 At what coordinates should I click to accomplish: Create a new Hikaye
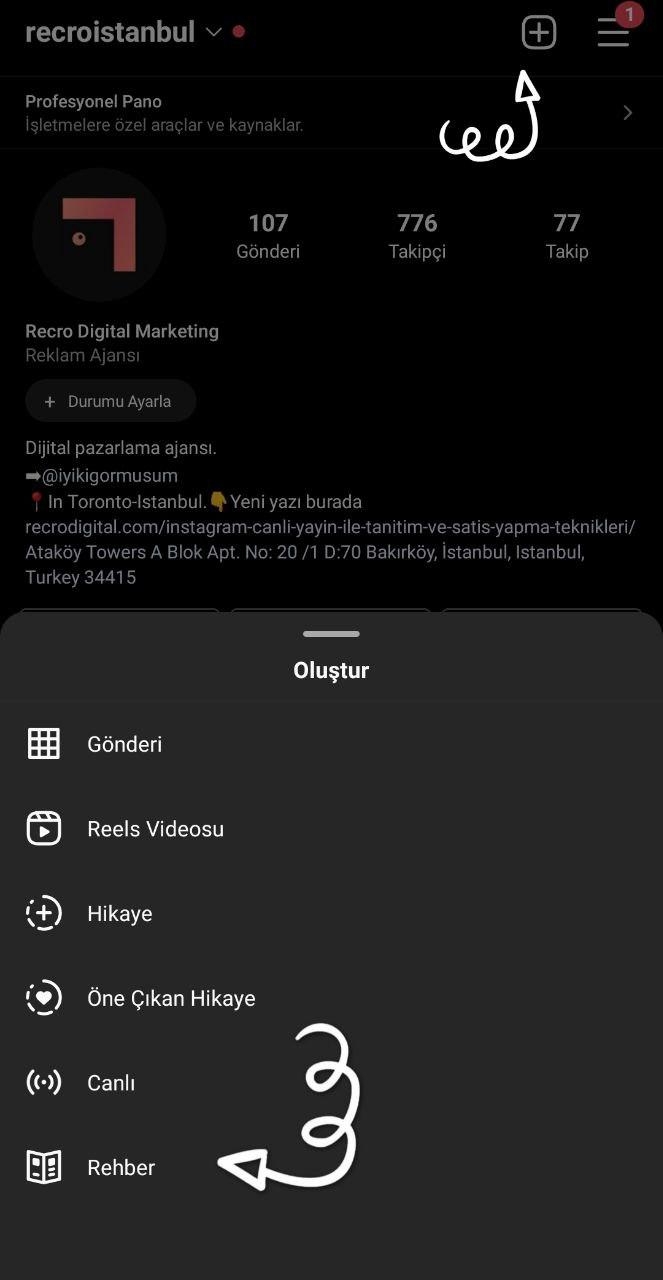tap(119, 914)
